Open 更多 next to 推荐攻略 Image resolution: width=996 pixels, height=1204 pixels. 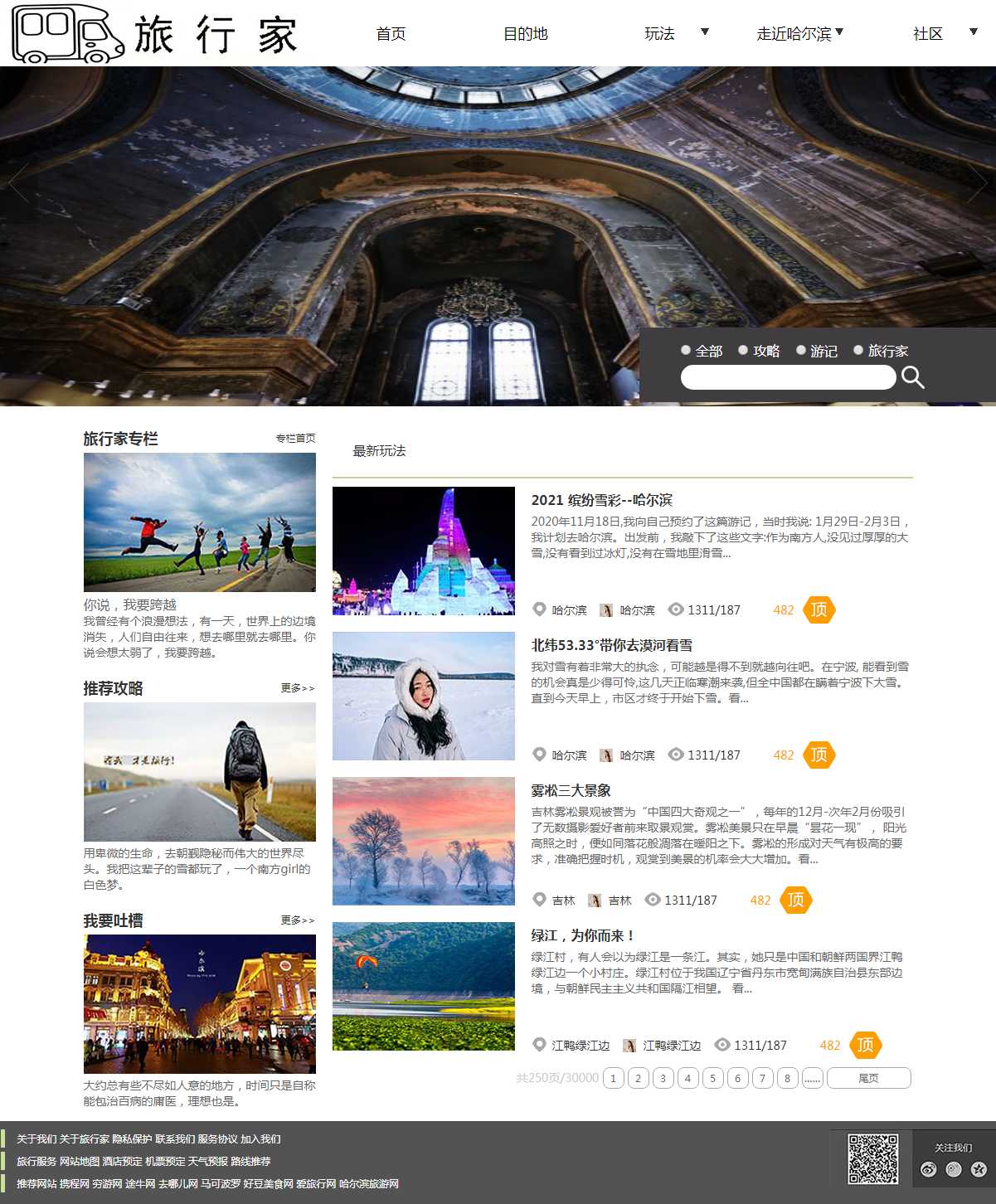(297, 688)
